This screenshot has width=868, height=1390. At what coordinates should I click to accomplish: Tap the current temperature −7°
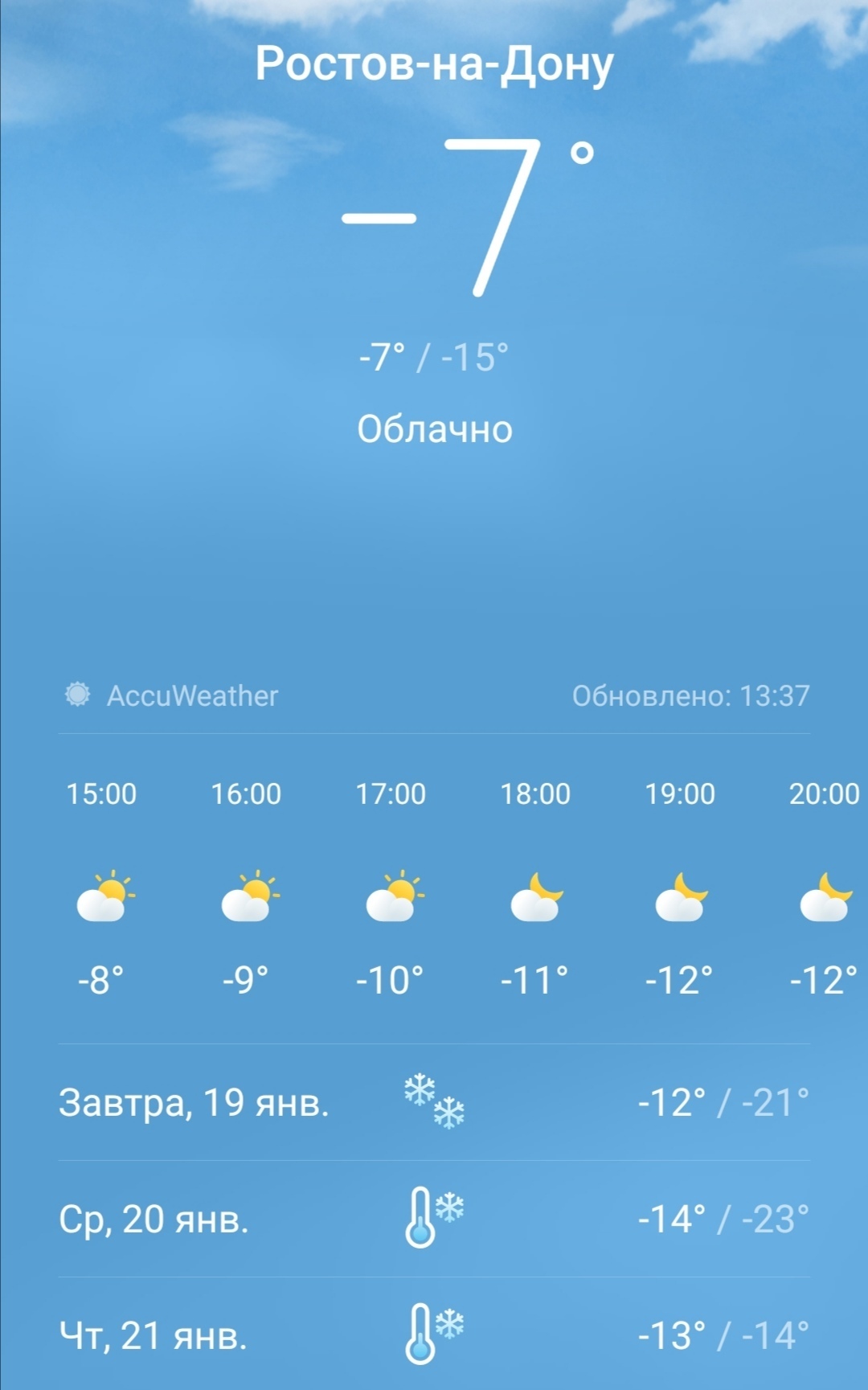coord(469,215)
